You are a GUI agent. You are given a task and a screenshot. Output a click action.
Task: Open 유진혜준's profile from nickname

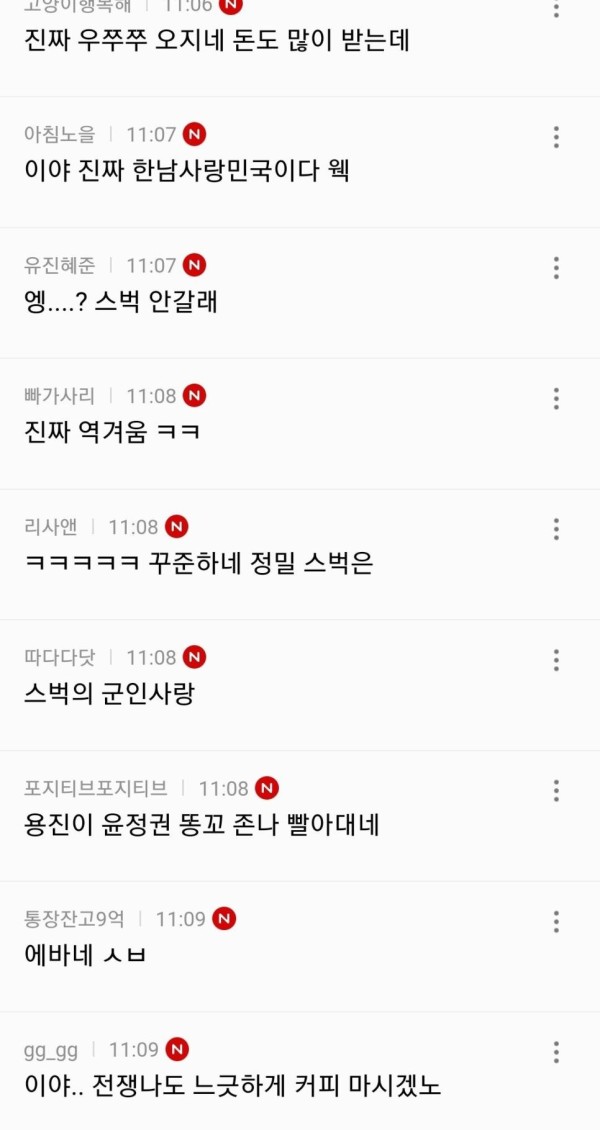point(59,265)
